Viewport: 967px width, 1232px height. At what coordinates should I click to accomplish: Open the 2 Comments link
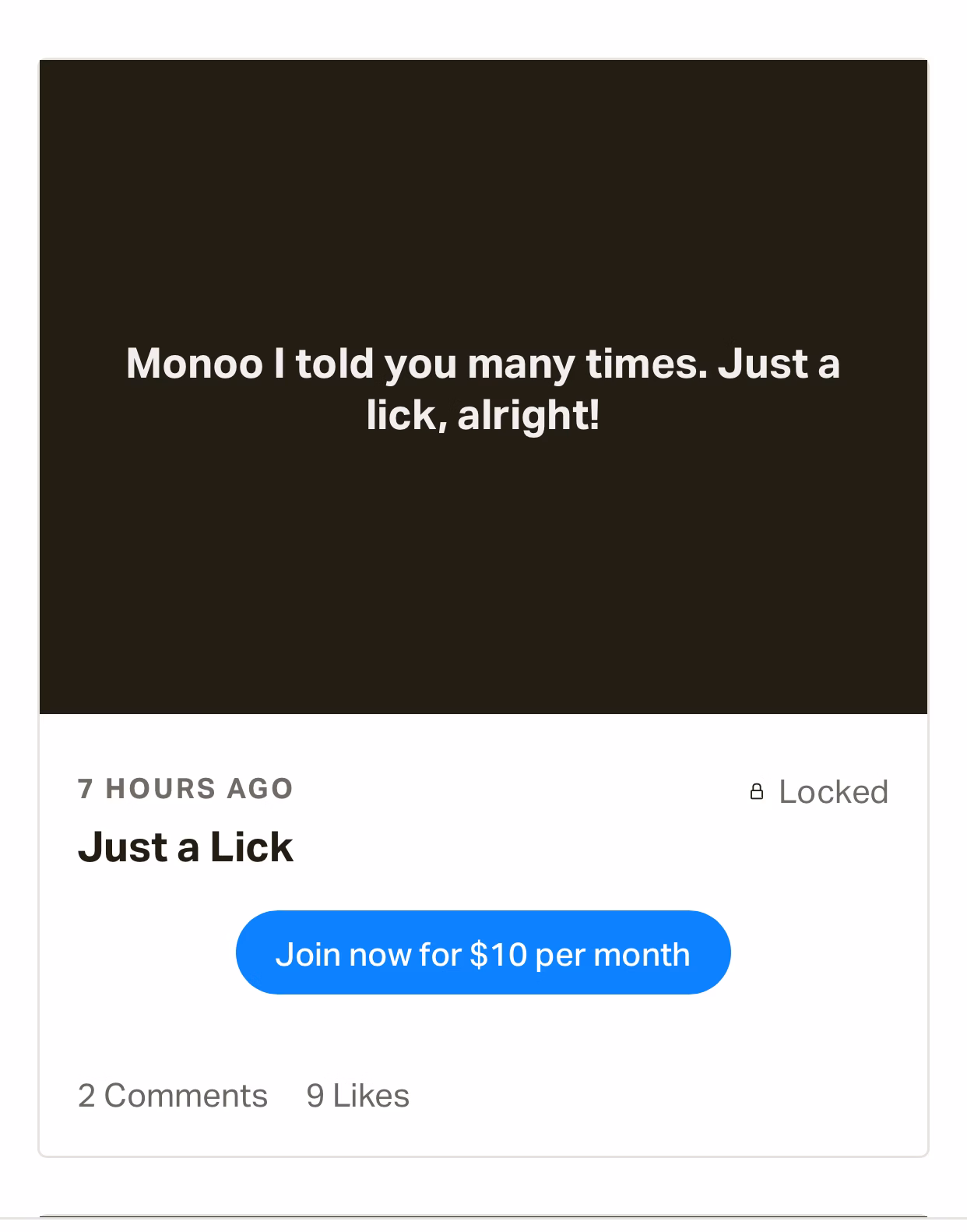pos(173,1096)
